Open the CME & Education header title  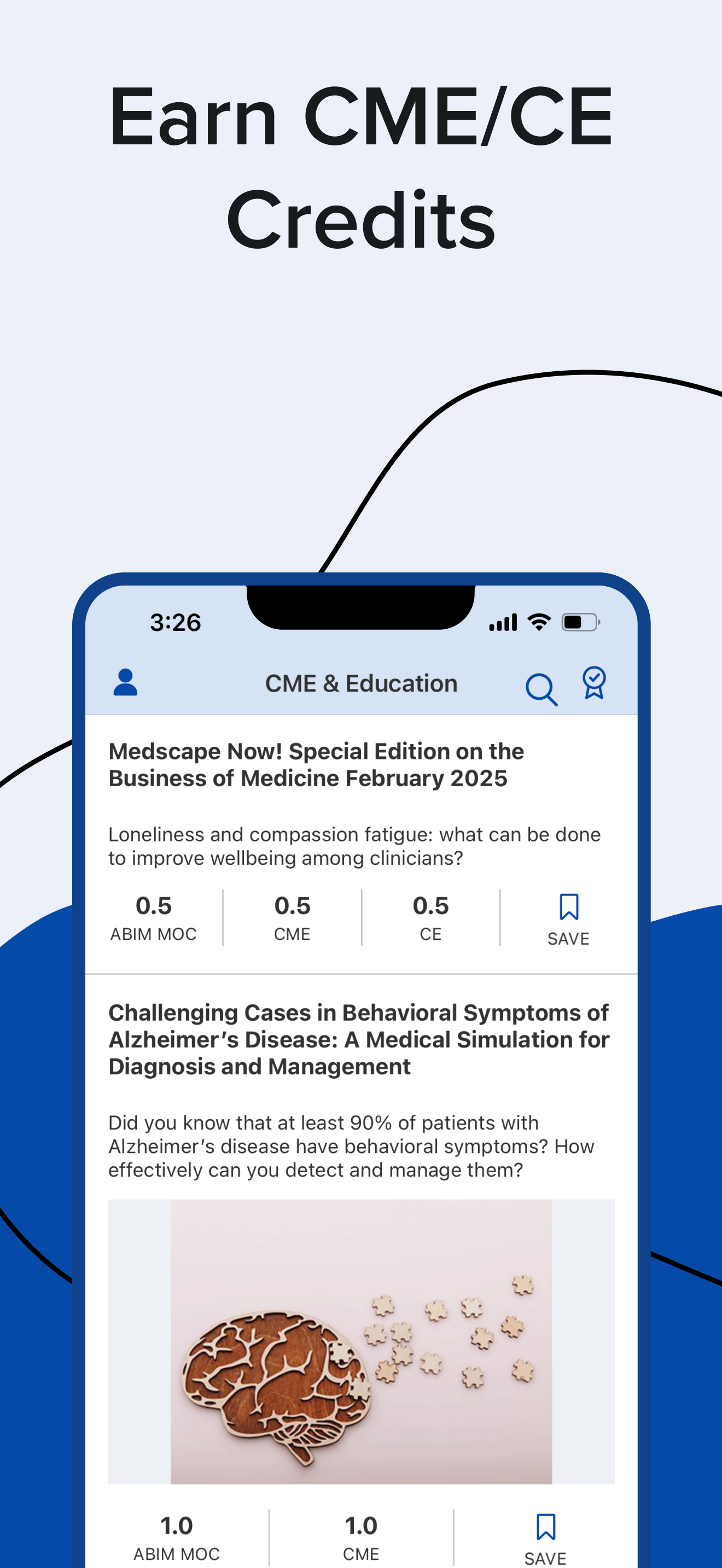(x=362, y=683)
